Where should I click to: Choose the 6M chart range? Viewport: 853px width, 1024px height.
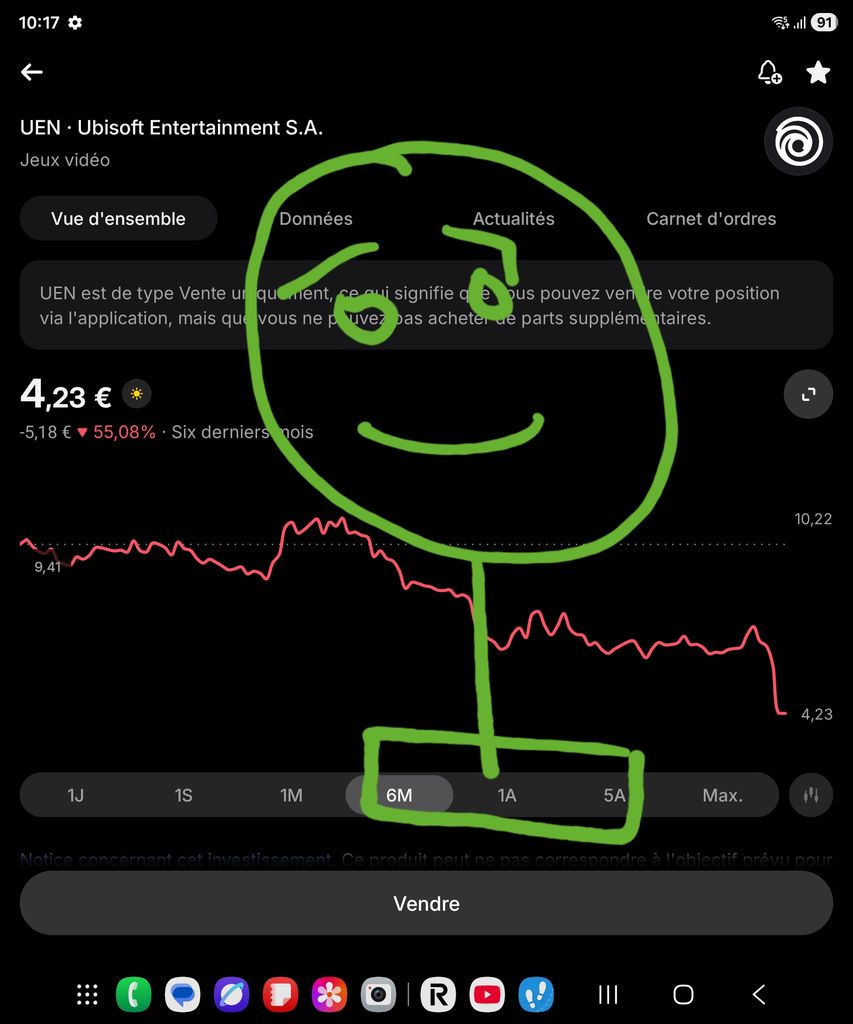[399, 795]
